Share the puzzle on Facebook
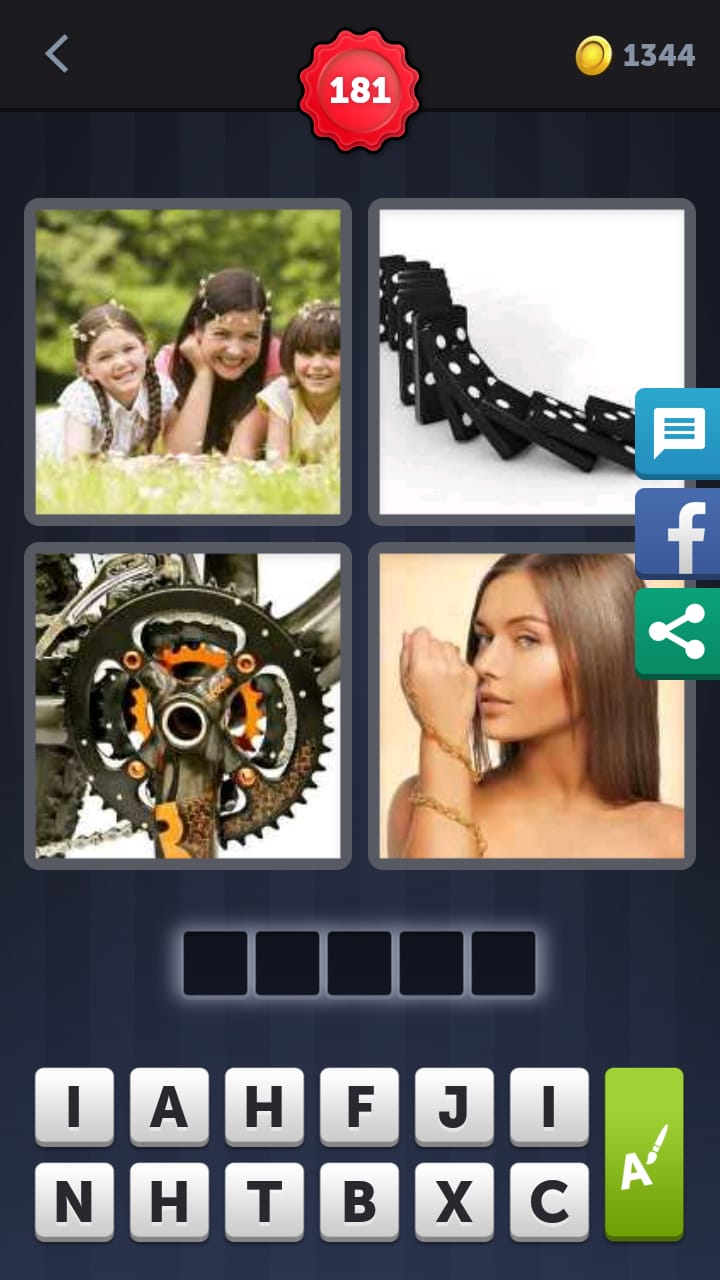The image size is (720, 1280). point(679,533)
